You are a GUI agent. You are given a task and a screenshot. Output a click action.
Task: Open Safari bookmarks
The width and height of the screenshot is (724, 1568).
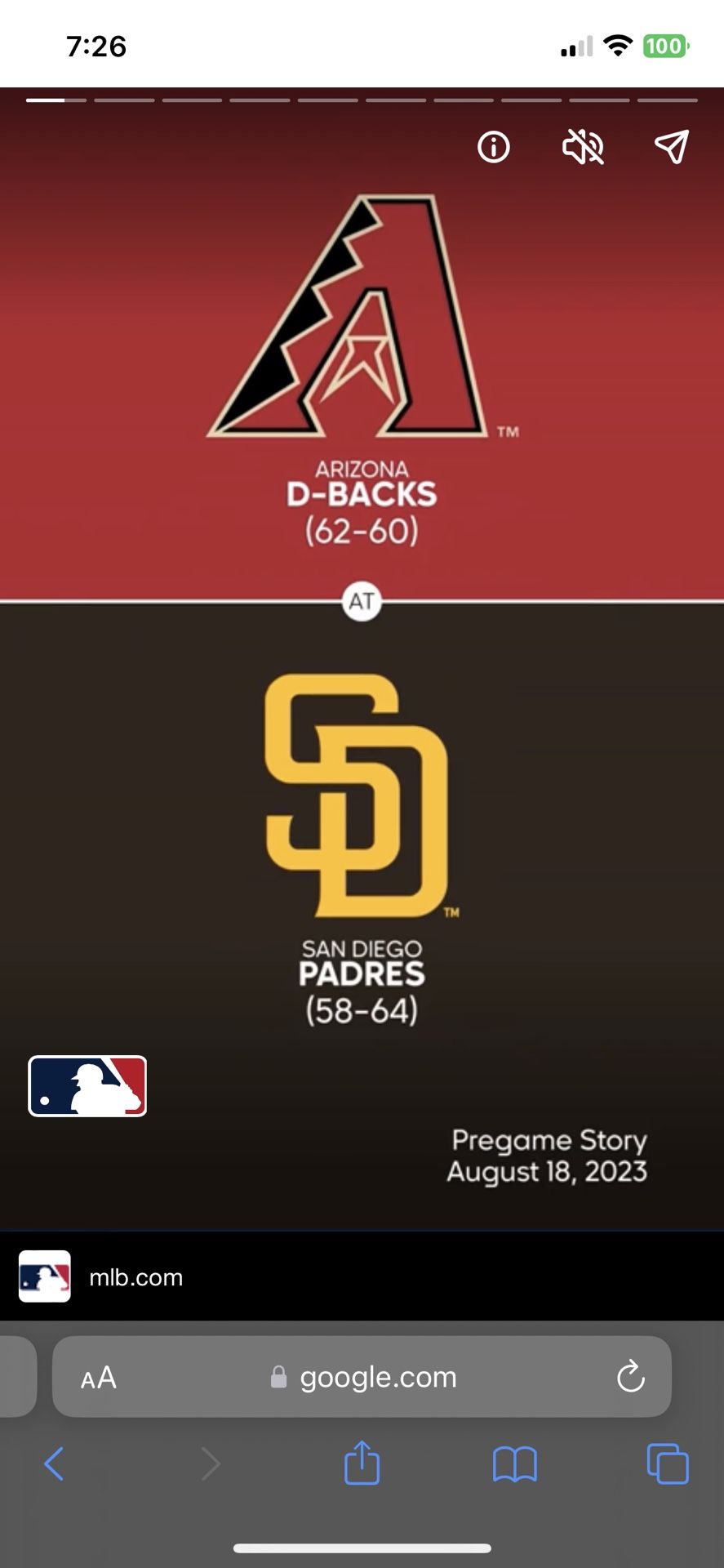514,1463
